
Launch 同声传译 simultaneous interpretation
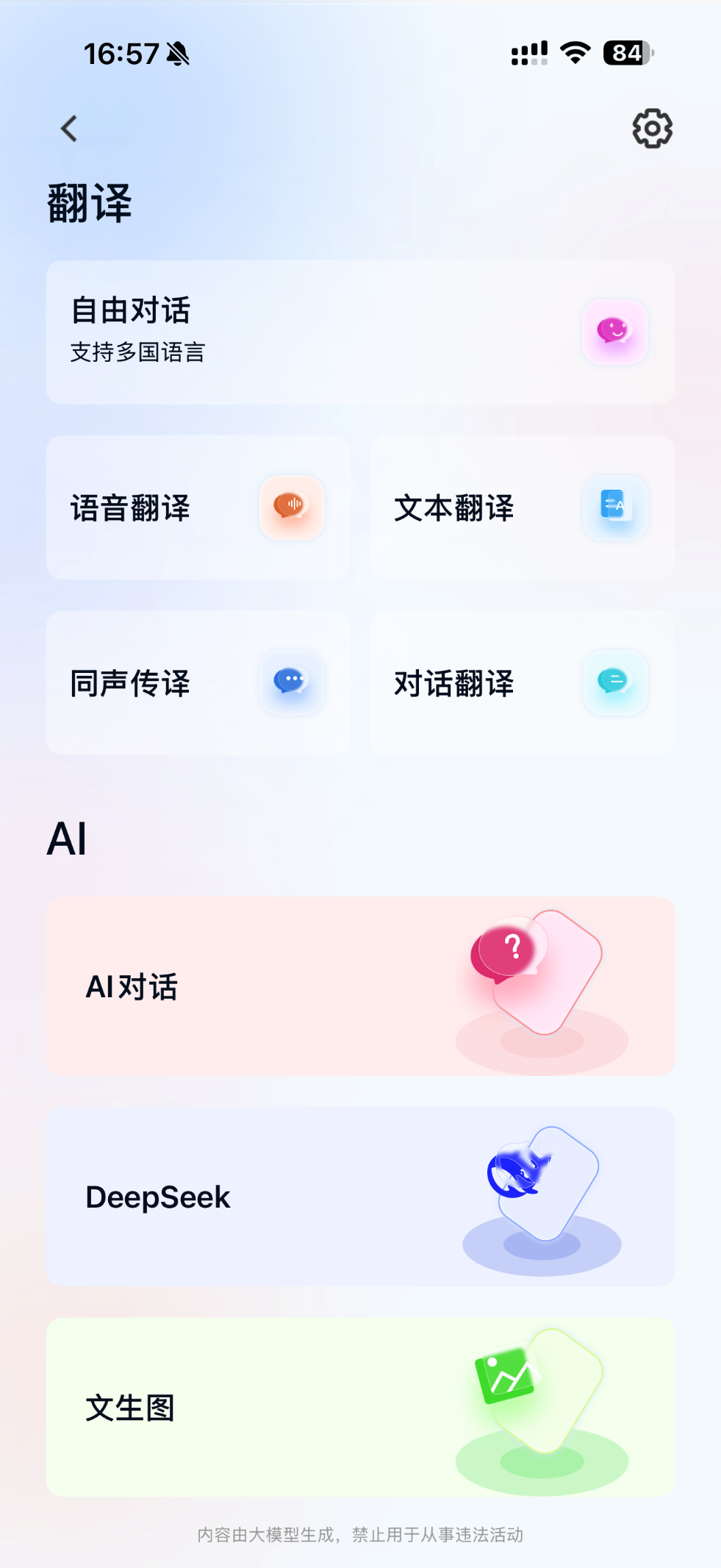[198, 683]
